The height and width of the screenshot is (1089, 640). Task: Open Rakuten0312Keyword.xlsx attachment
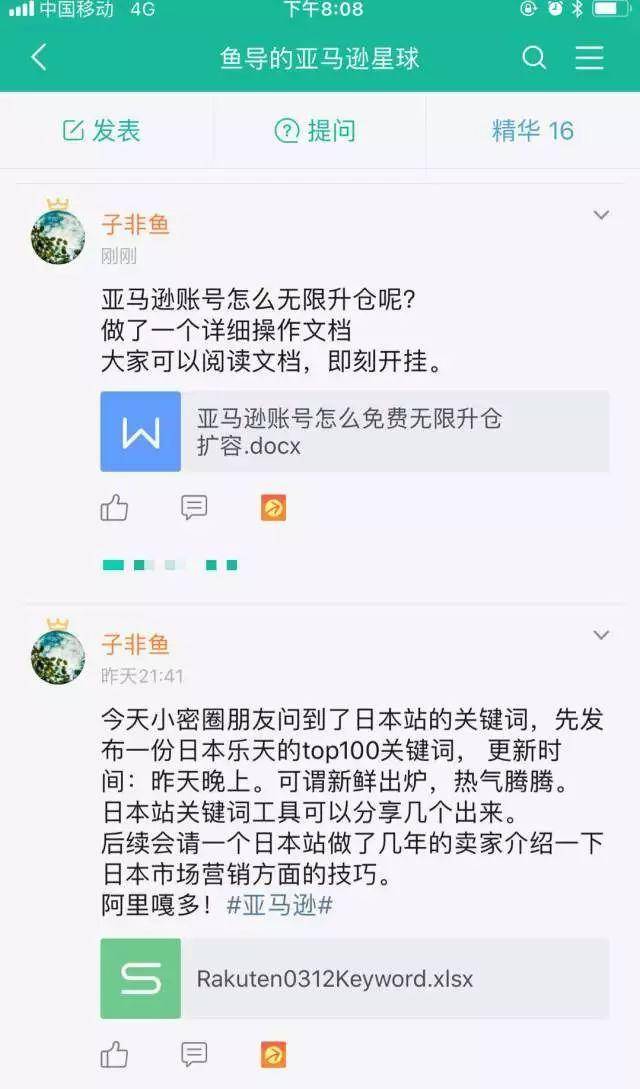coord(354,978)
